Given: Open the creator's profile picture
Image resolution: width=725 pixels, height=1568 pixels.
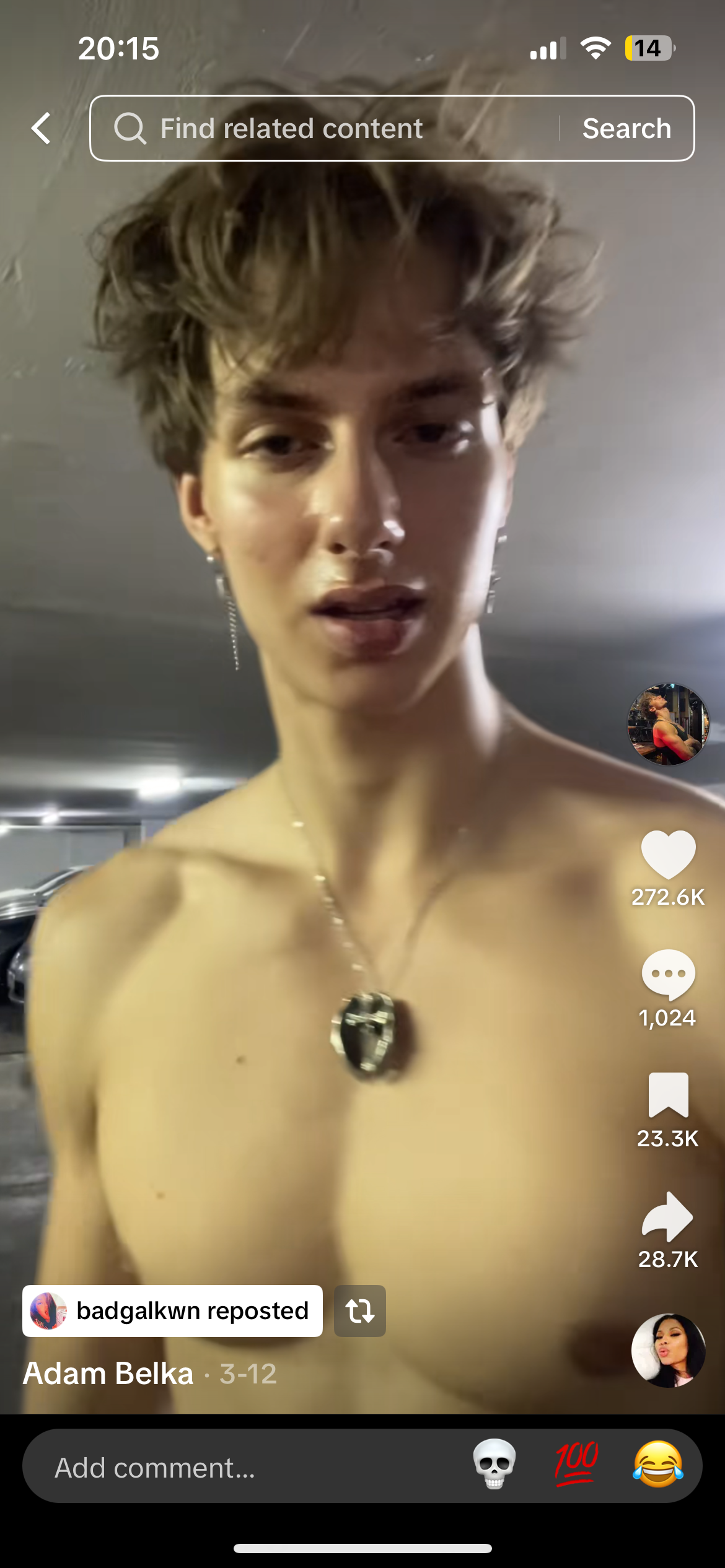Looking at the screenshot, I should (x=668, y=724).
